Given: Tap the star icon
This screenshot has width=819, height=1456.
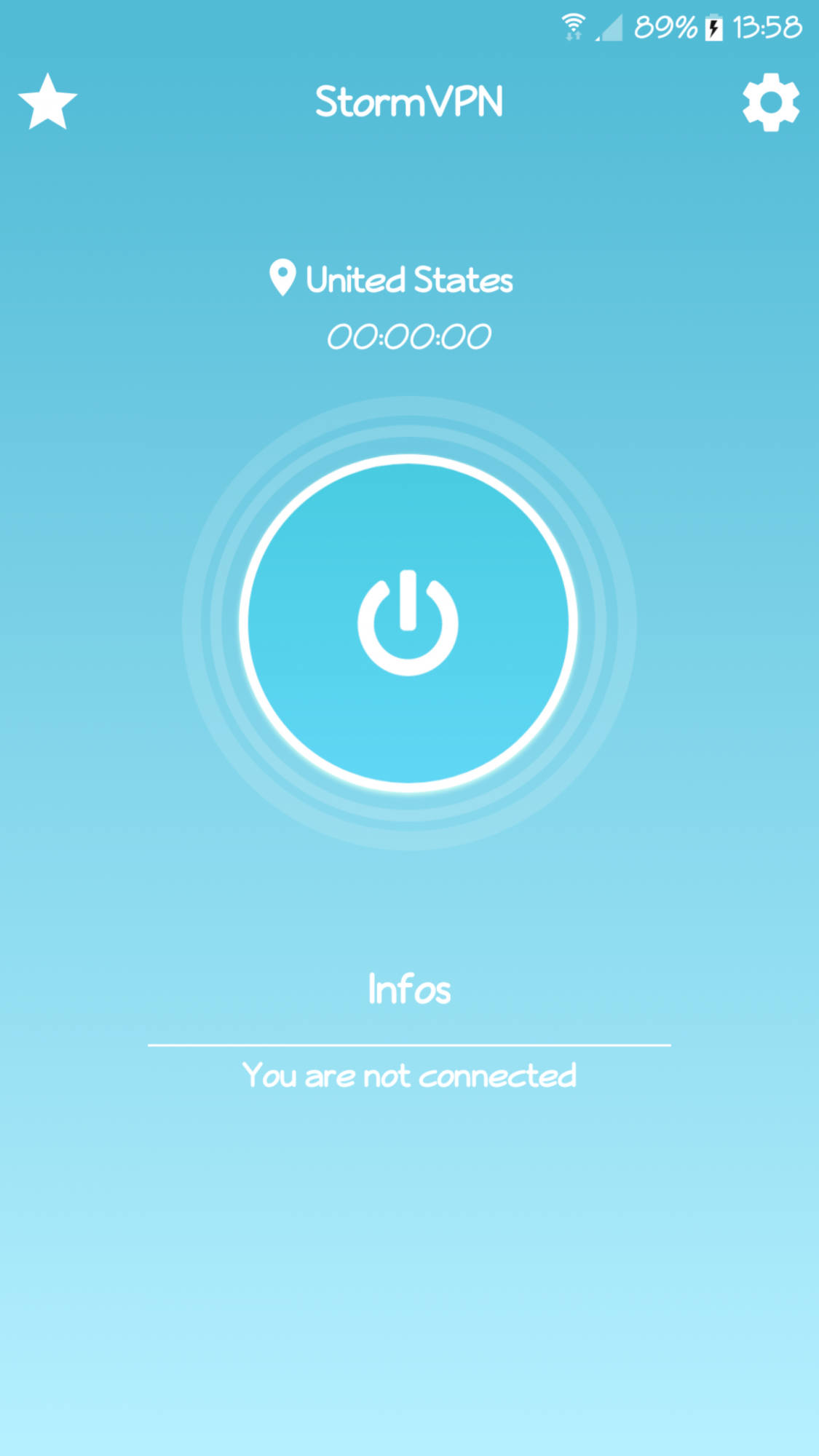Looking at the screenshot, I should tap(47, 102).
